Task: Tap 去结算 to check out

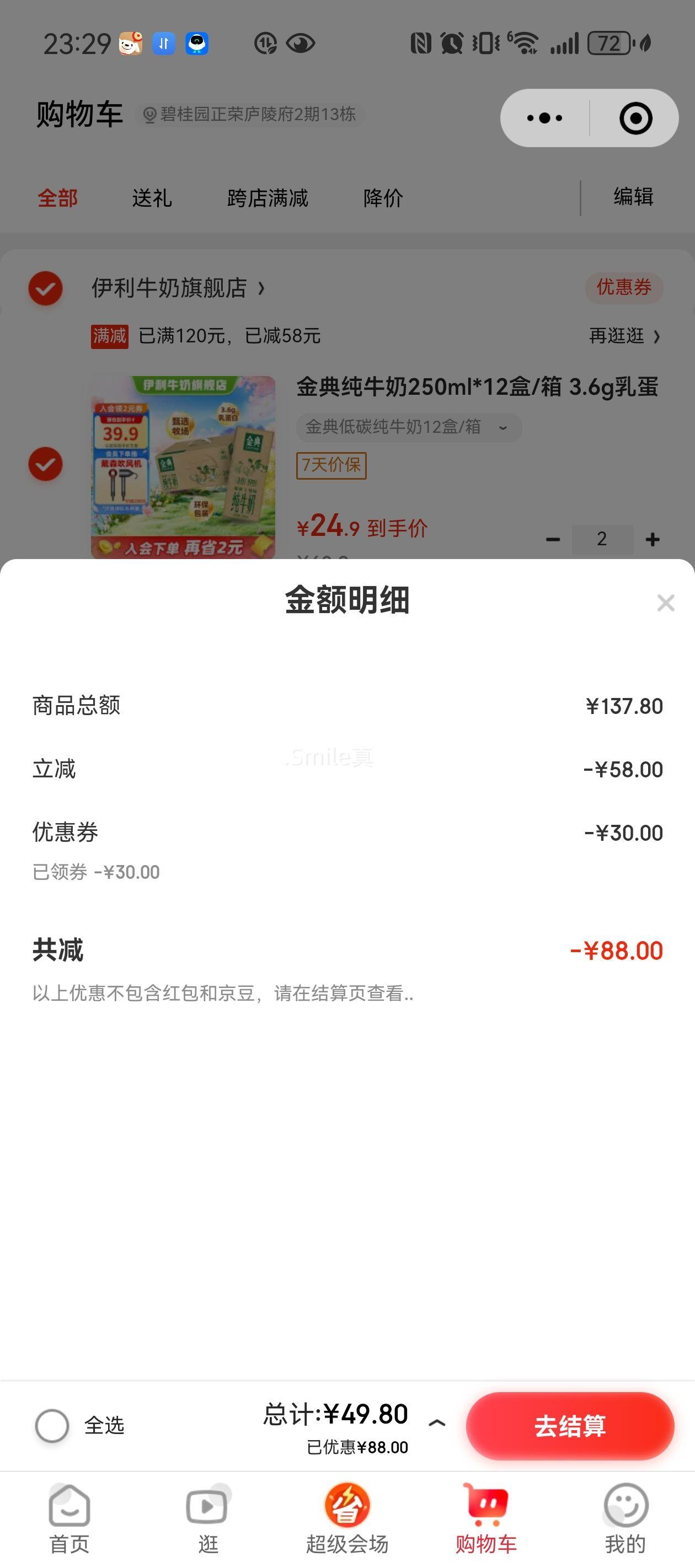Action: [570, 1426]
